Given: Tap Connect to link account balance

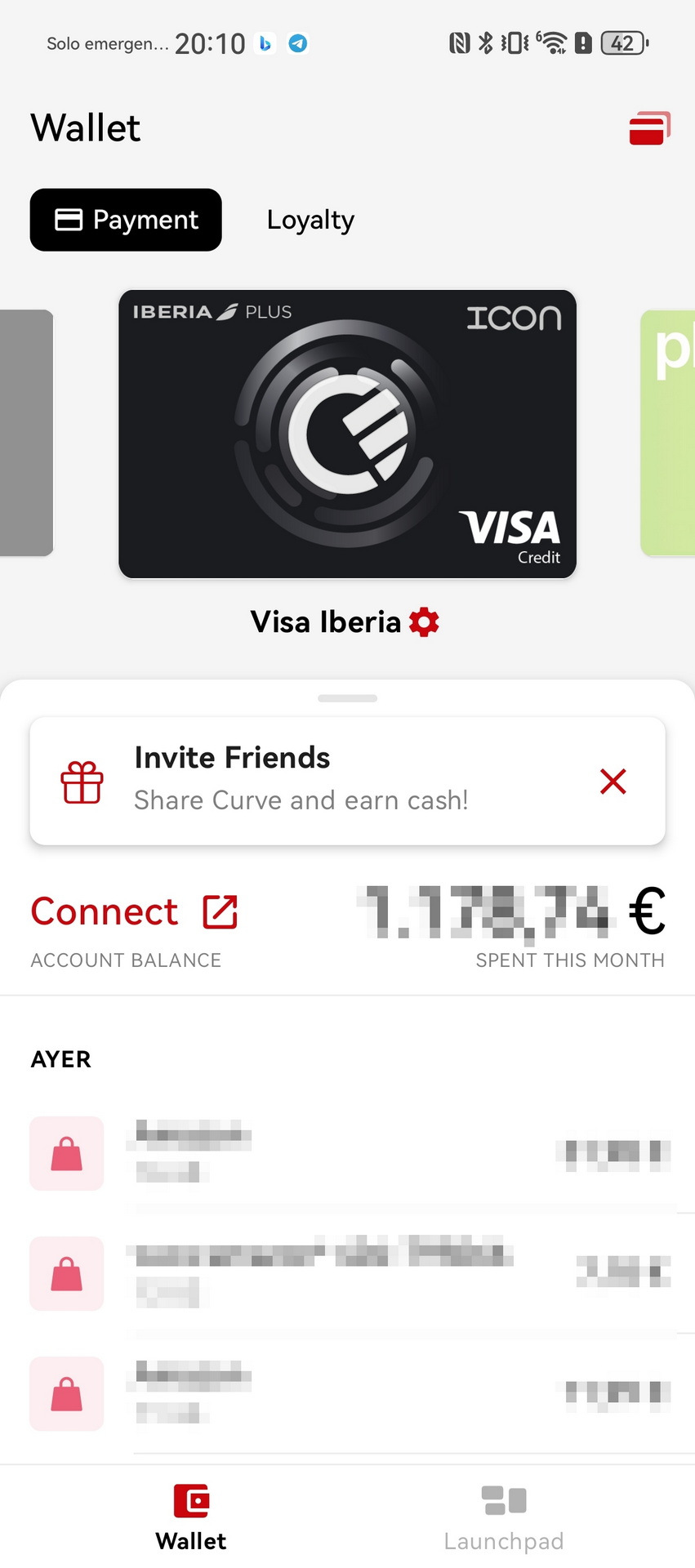Looking at the screenshot, I should pos(134,911).
